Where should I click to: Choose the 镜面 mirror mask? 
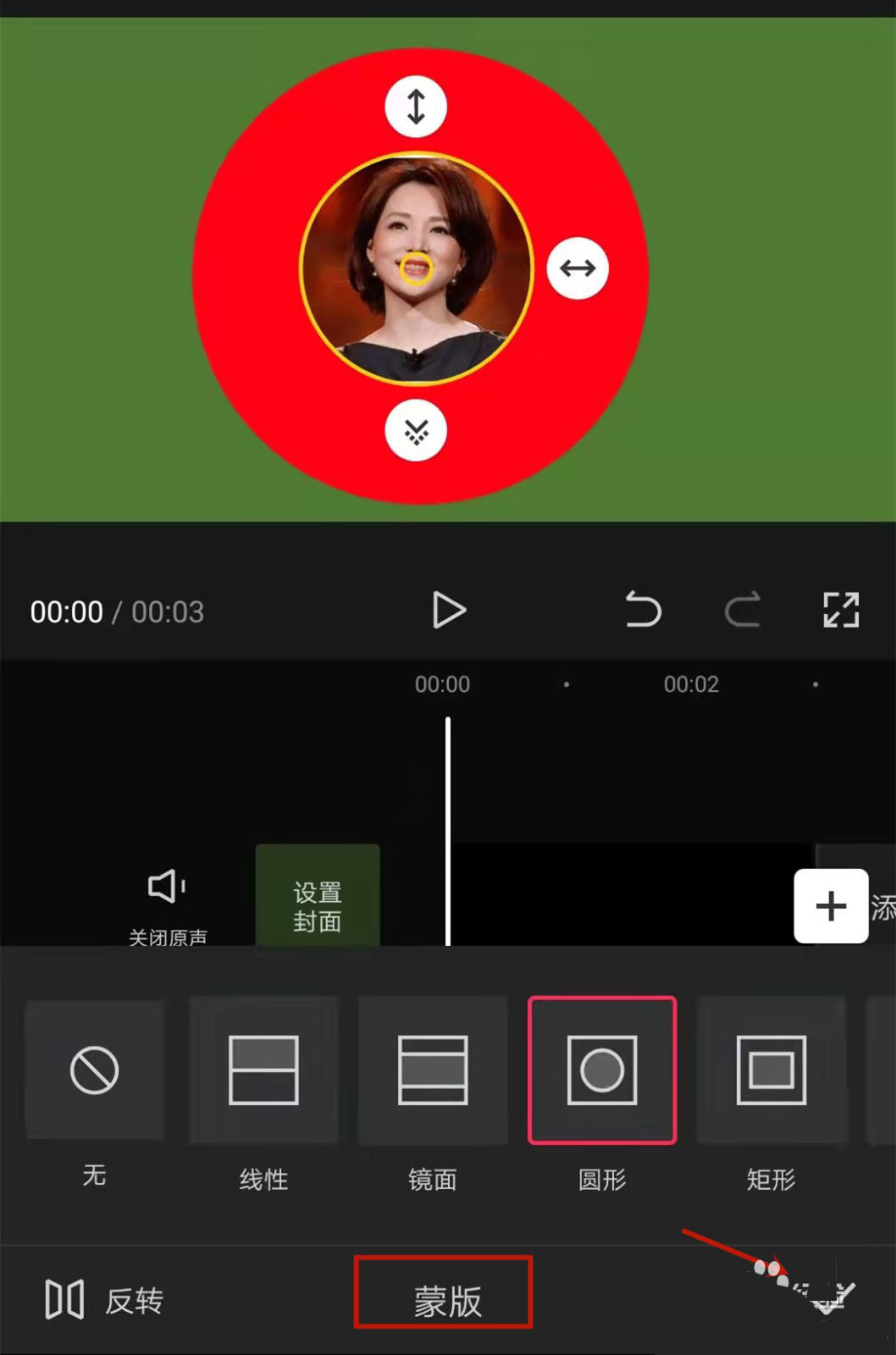point(433,1070)
